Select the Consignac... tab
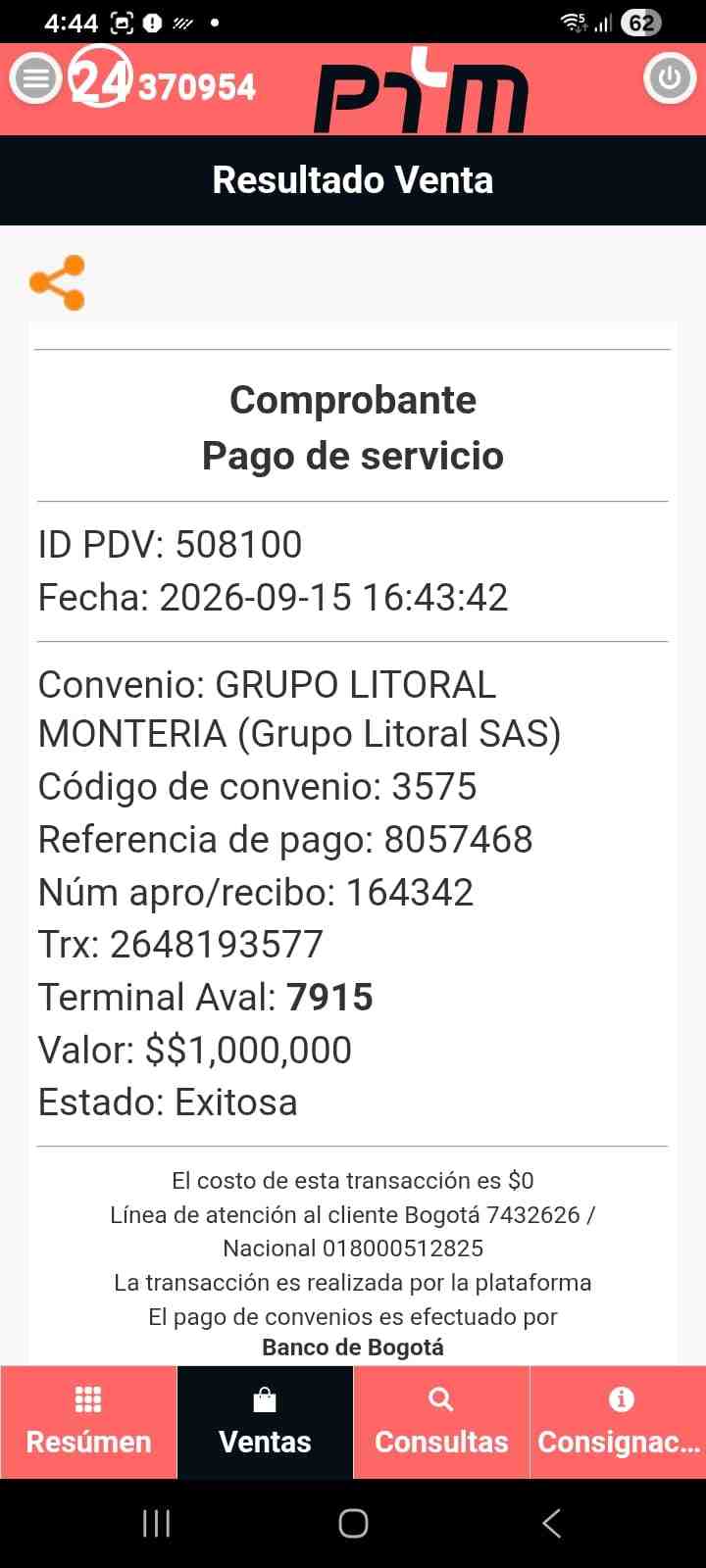Viewport: 706px width, 1568px height. pos(619,1422)
